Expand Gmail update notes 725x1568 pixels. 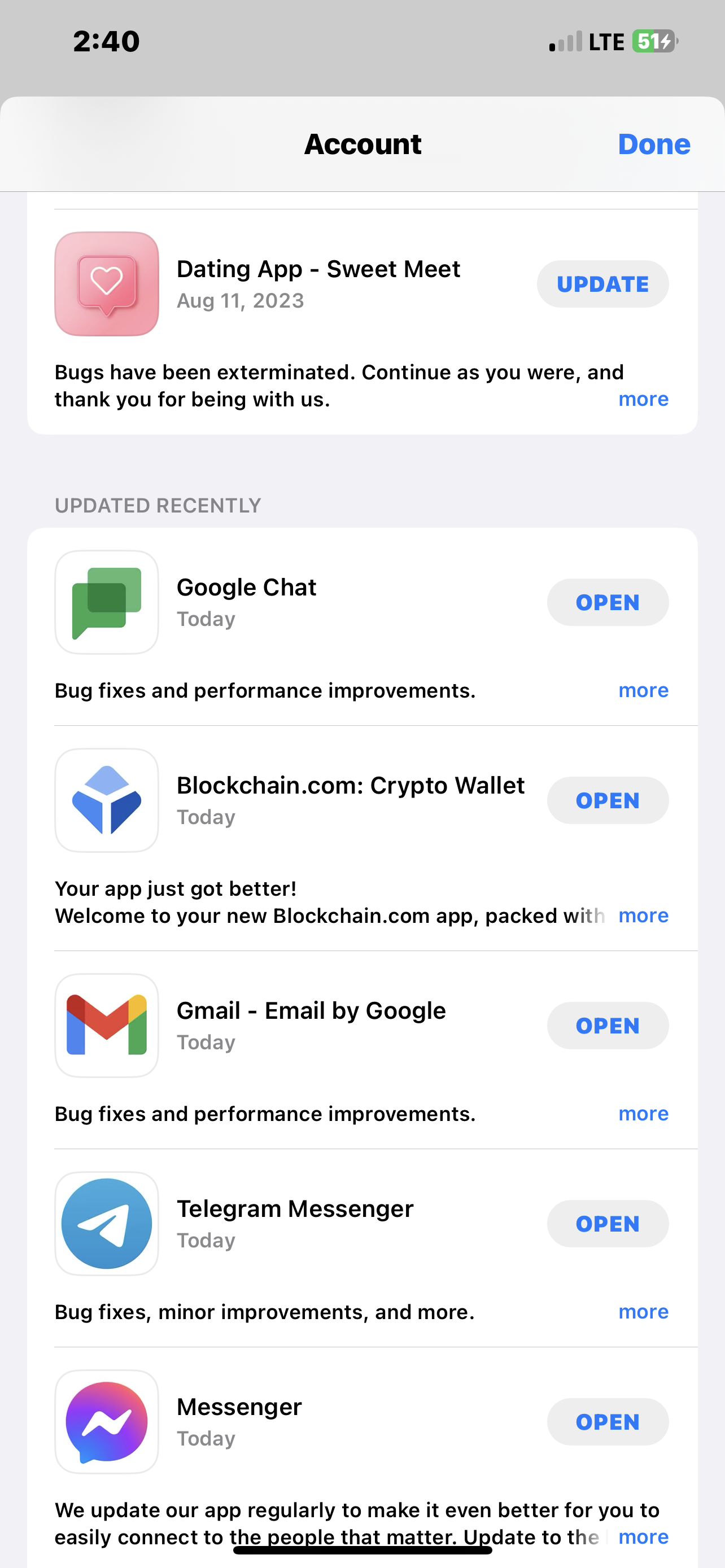(x=643, y=1113)
